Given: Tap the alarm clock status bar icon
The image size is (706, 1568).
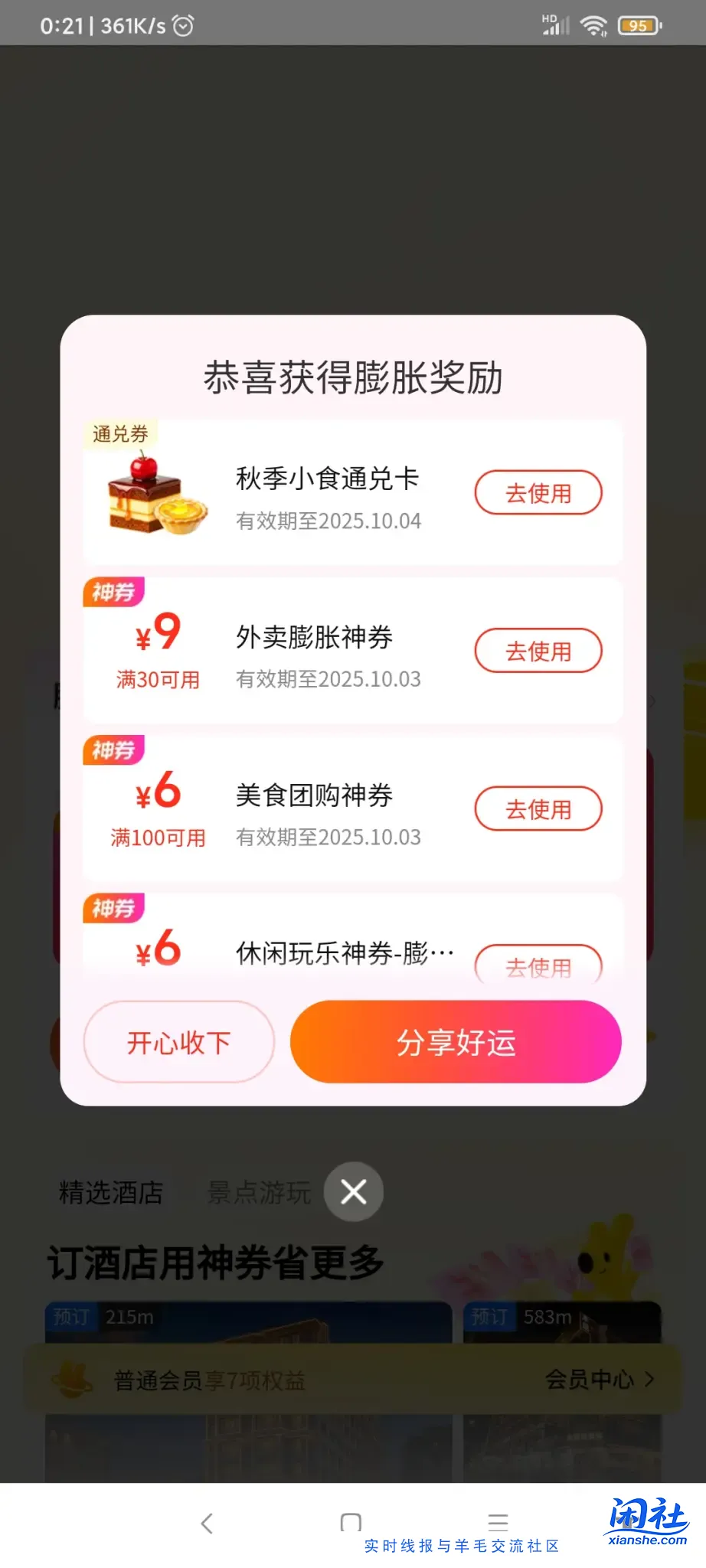Looking at the screenshot, I should 183,24.
